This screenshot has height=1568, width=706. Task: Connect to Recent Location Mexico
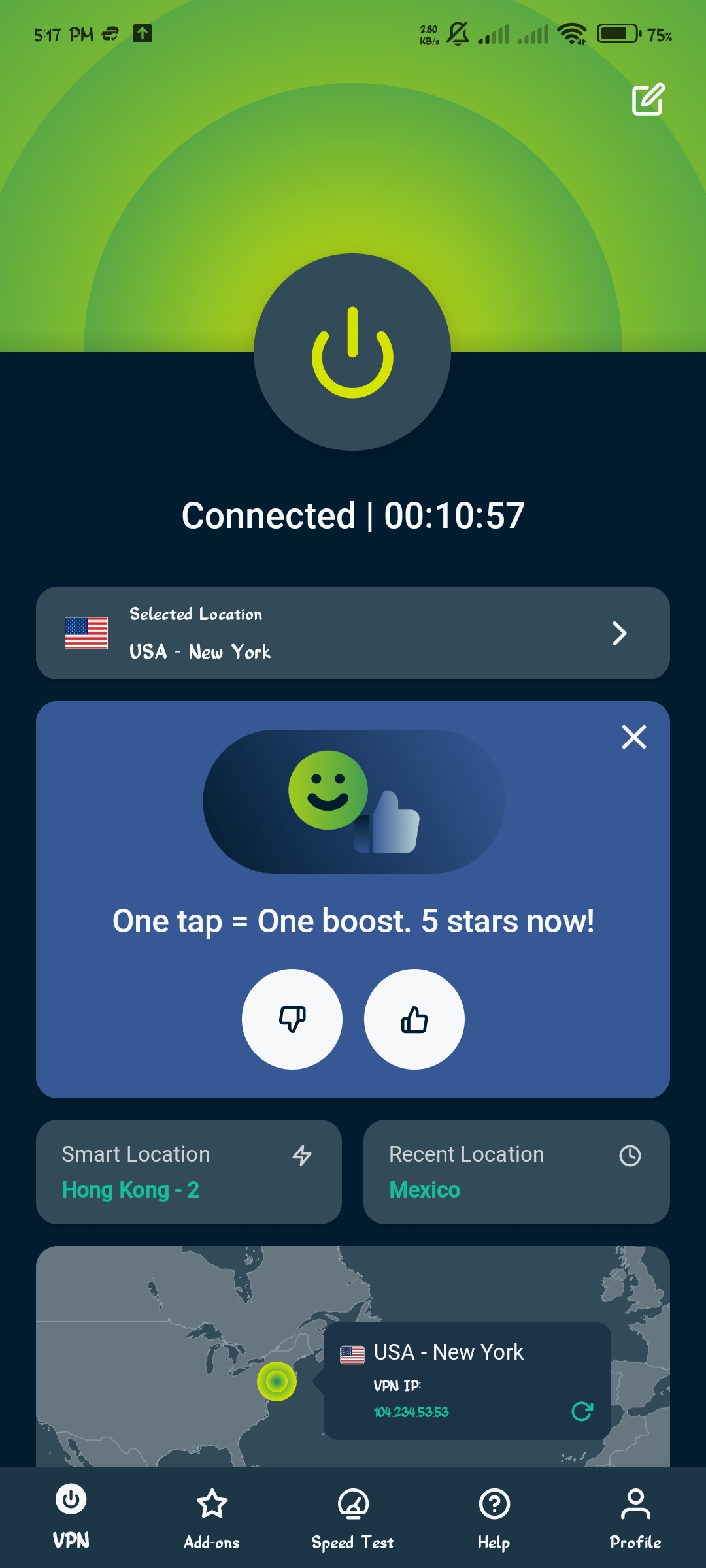[516, 1171]
